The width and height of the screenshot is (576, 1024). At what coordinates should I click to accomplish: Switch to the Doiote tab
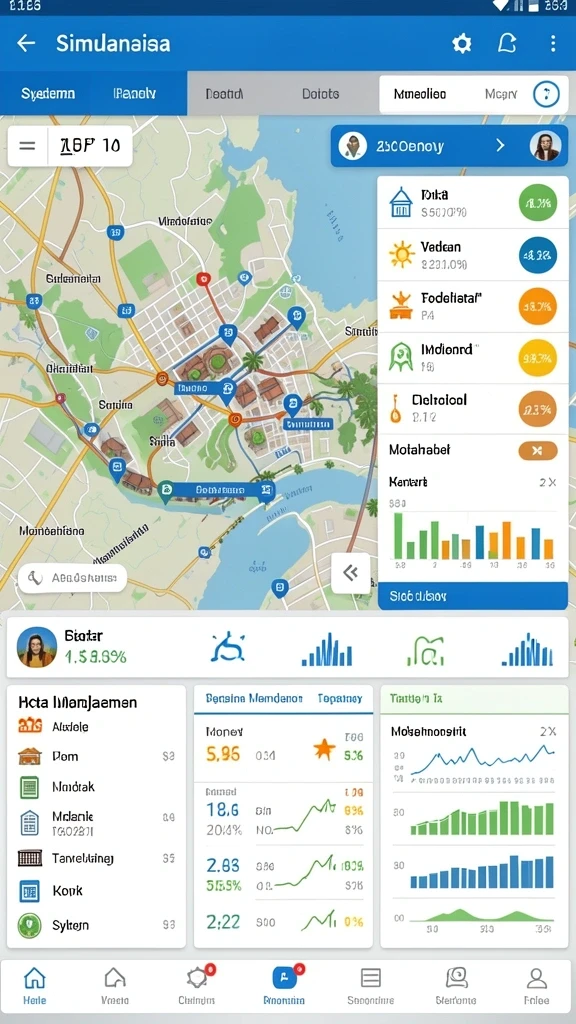(320, 93)
